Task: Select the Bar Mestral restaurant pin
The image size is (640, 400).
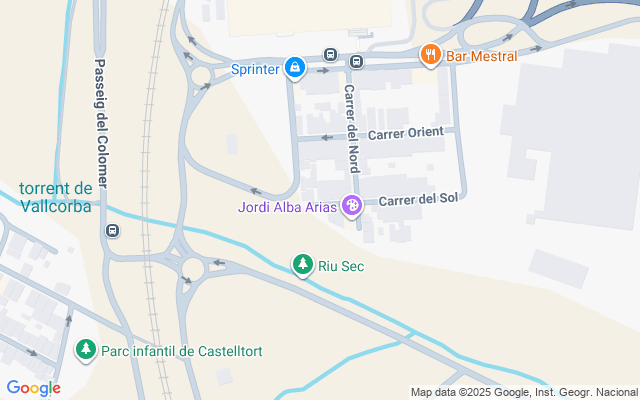Action: tap(431, 55)
